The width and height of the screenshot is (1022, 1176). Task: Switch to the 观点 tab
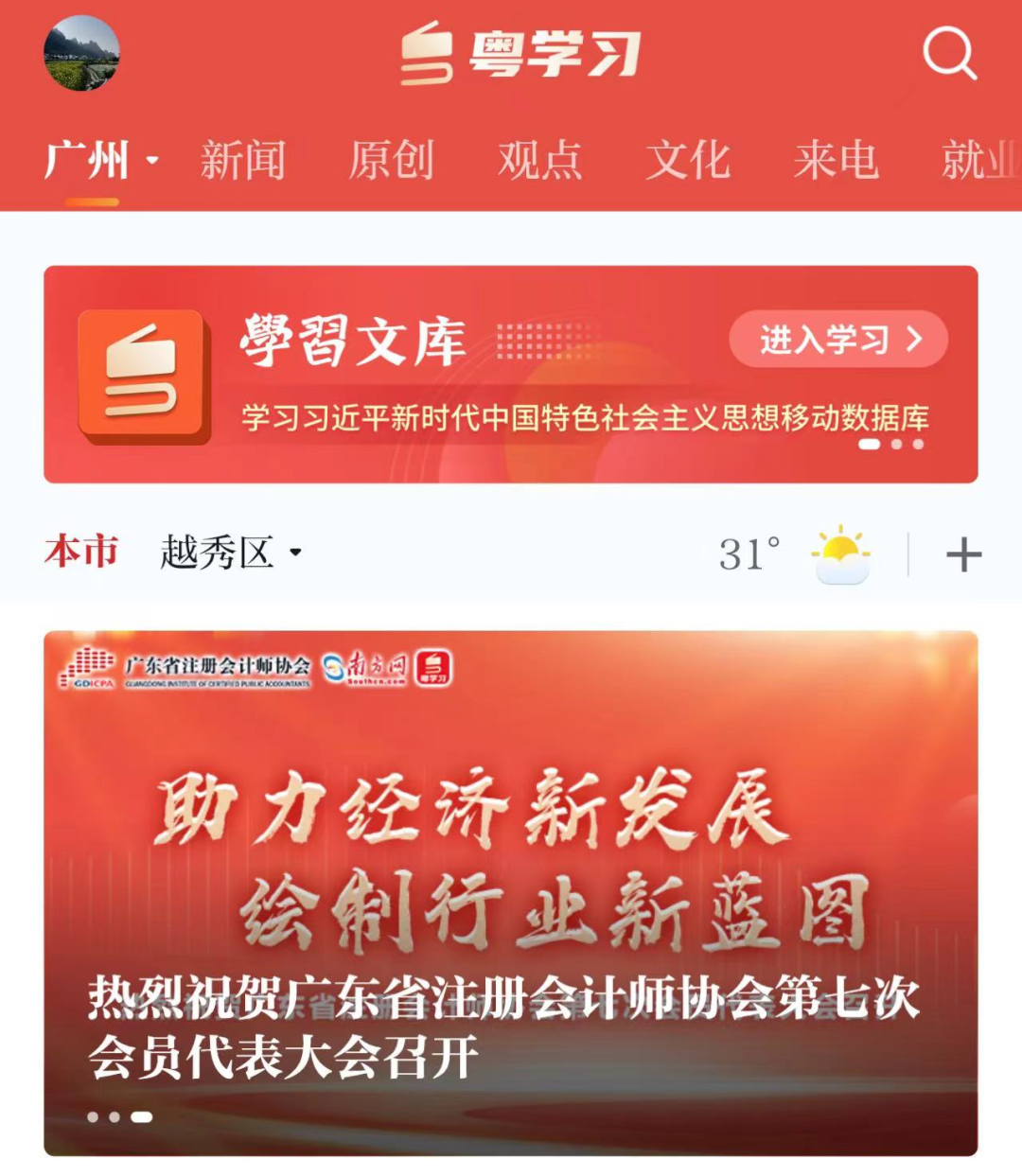point(539,160)
